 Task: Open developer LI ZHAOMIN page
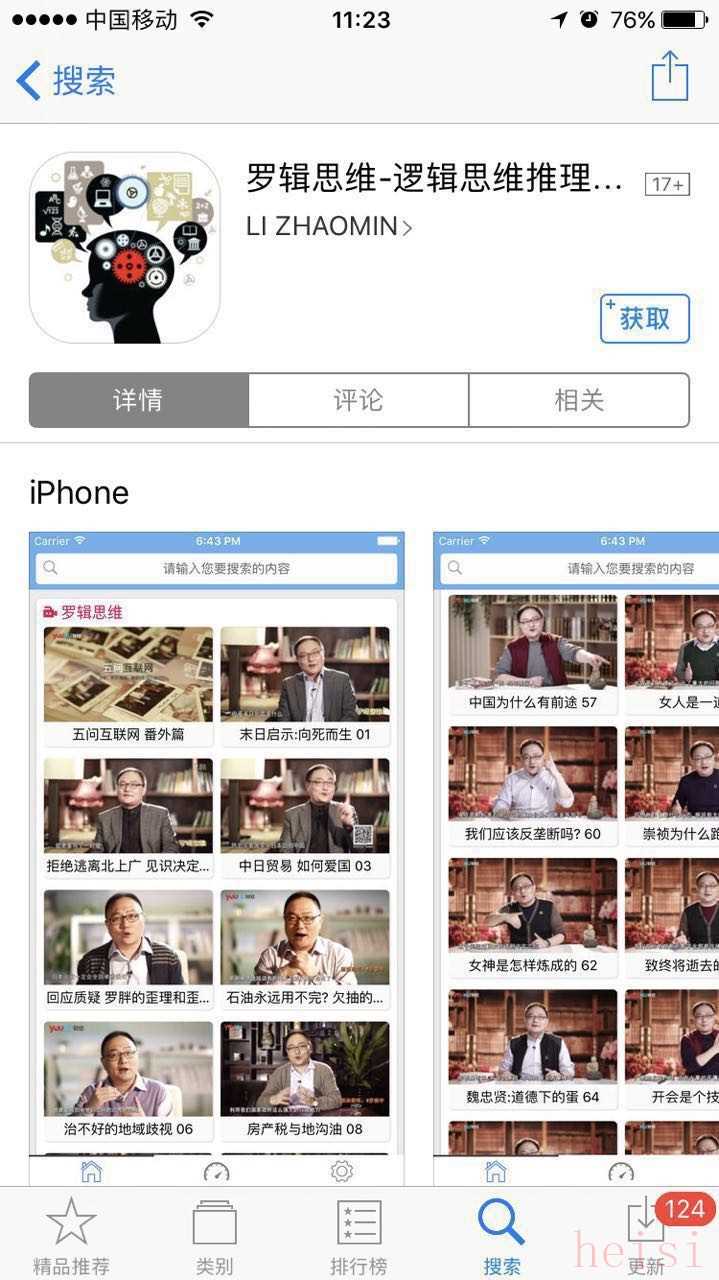(329, 226)
